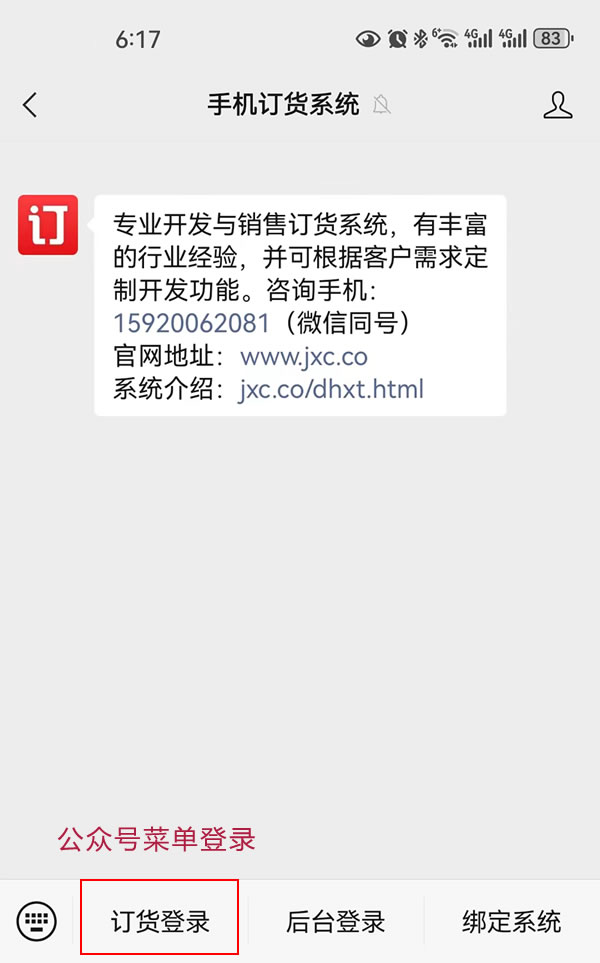Open the 订货登录 menu
The height and width of the screenshot is (963, 600).
(160, 921)
